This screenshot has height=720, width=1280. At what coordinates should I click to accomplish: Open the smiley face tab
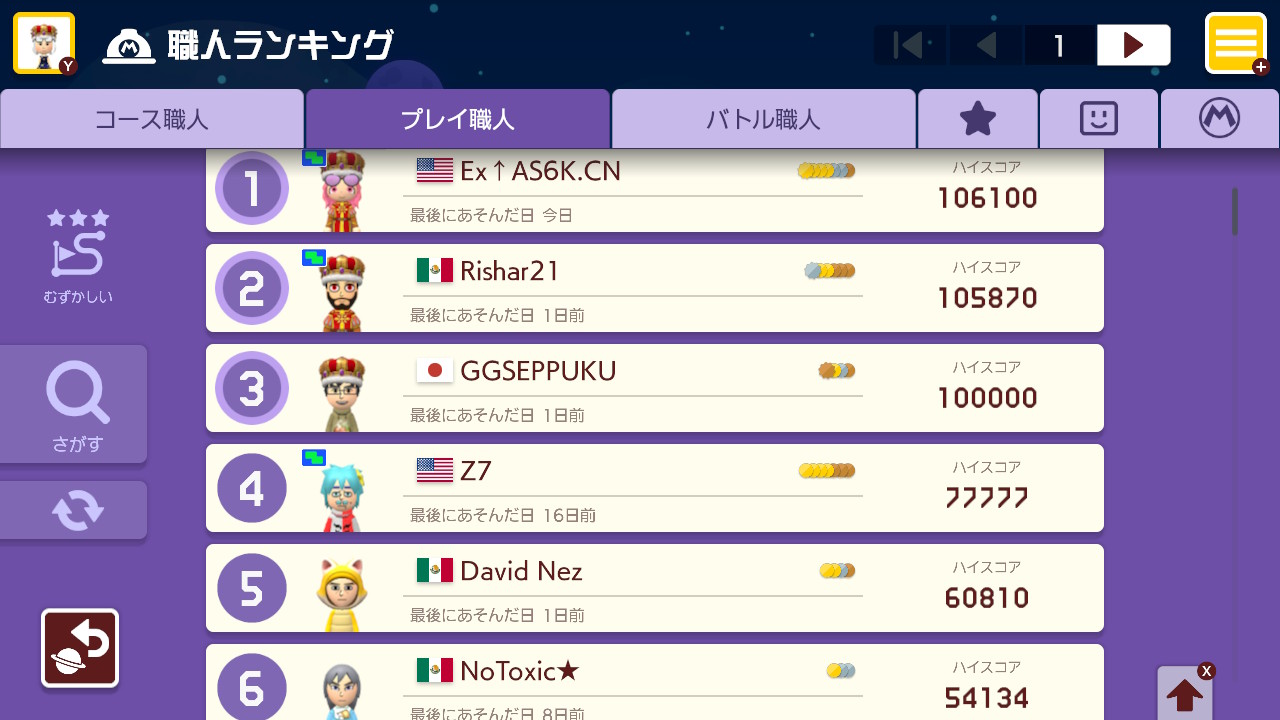[x=1098, y=119]
